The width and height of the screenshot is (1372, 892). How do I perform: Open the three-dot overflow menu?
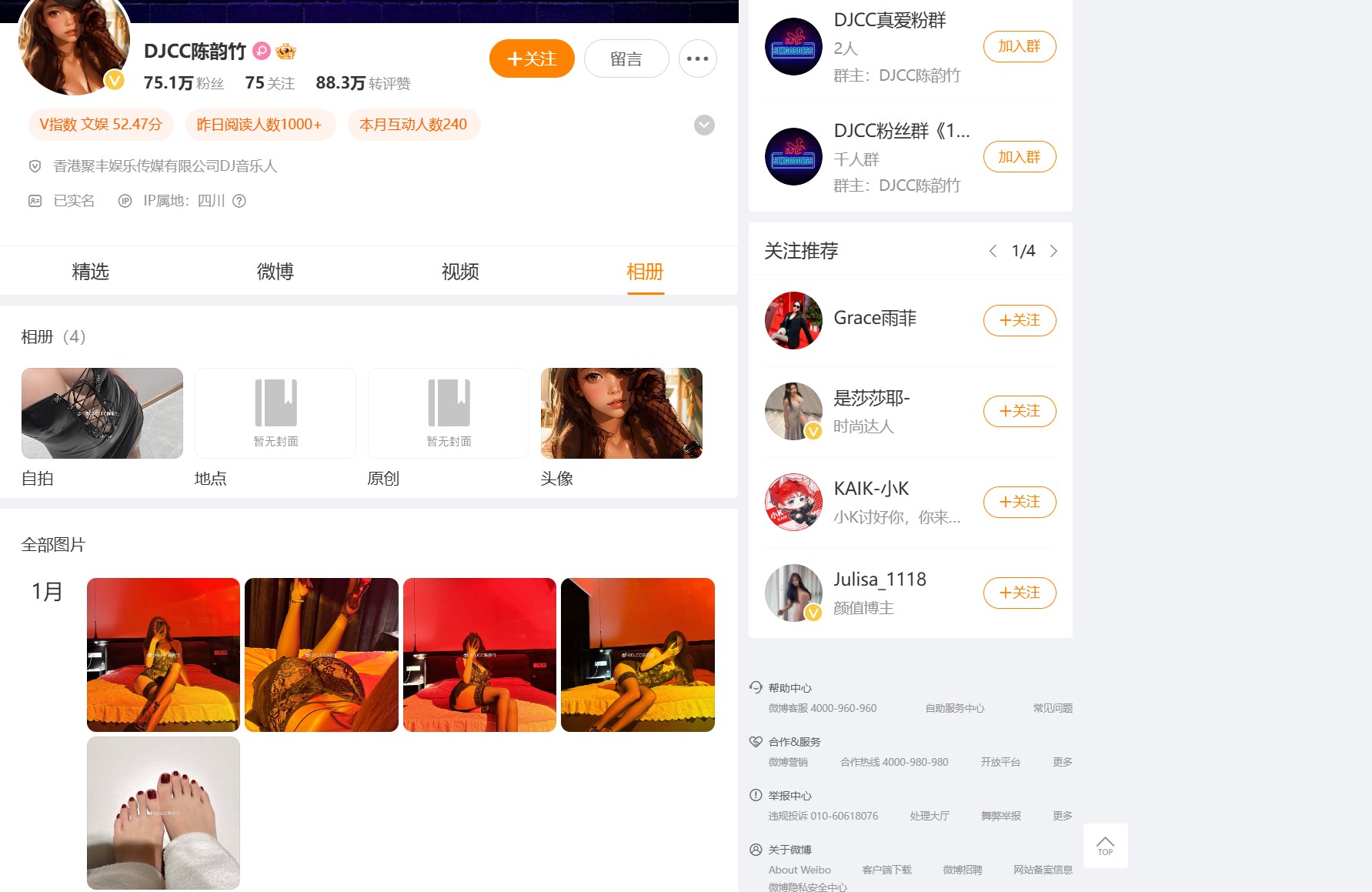click(x=697, y=59)
